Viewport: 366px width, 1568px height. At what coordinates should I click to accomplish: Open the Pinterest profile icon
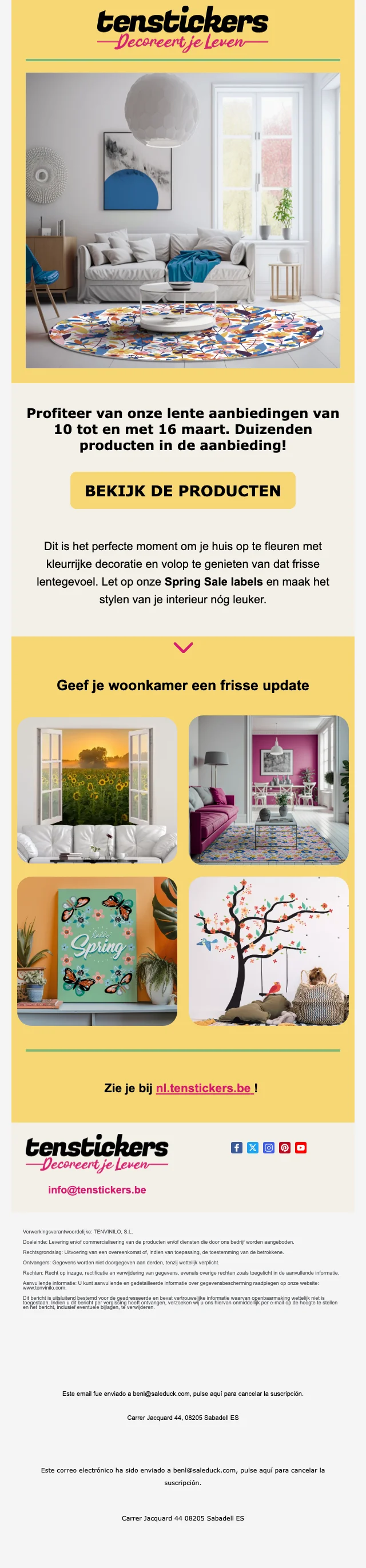[x=284, y=1147]
